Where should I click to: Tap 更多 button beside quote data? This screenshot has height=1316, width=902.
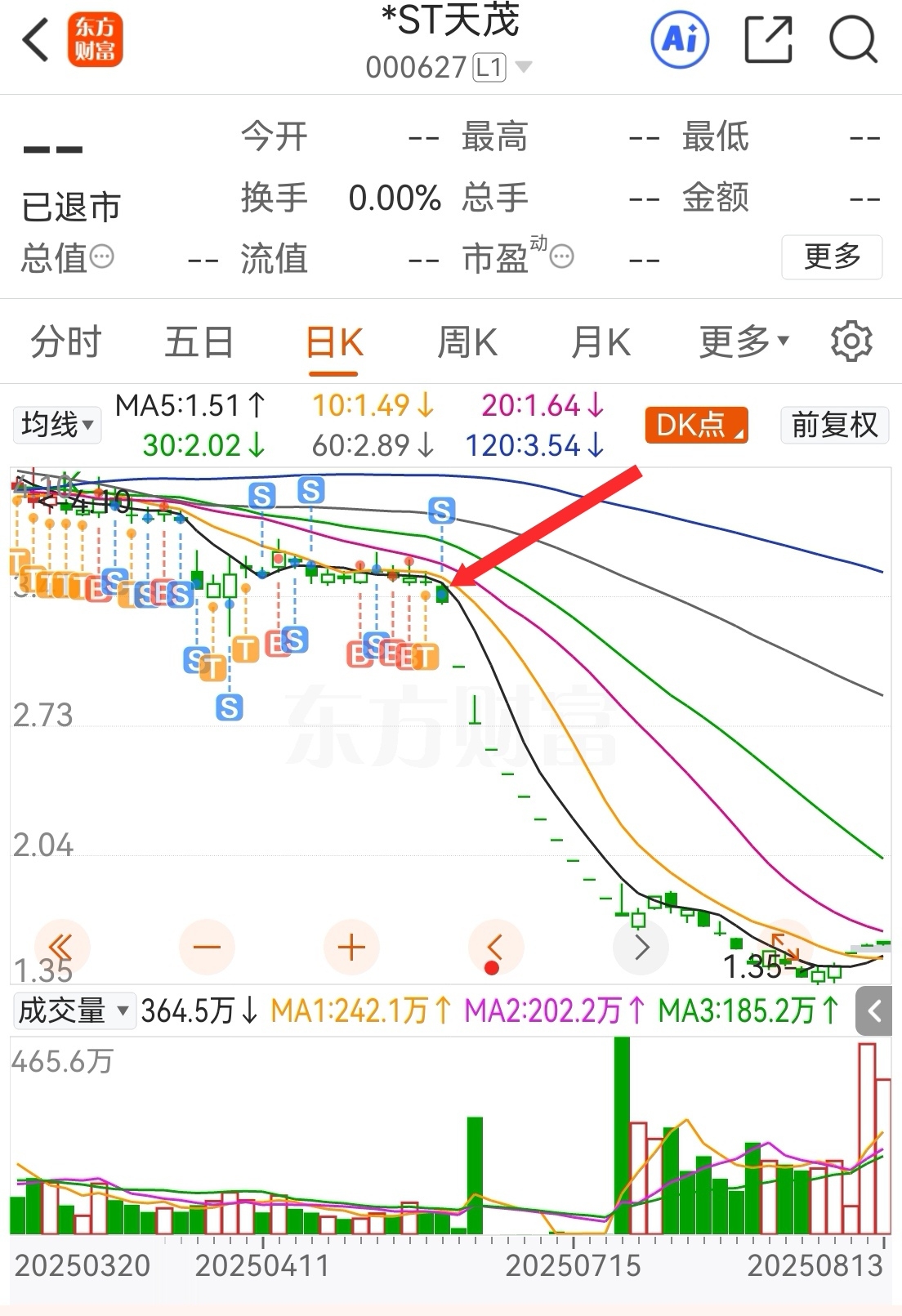coord(832,257)
